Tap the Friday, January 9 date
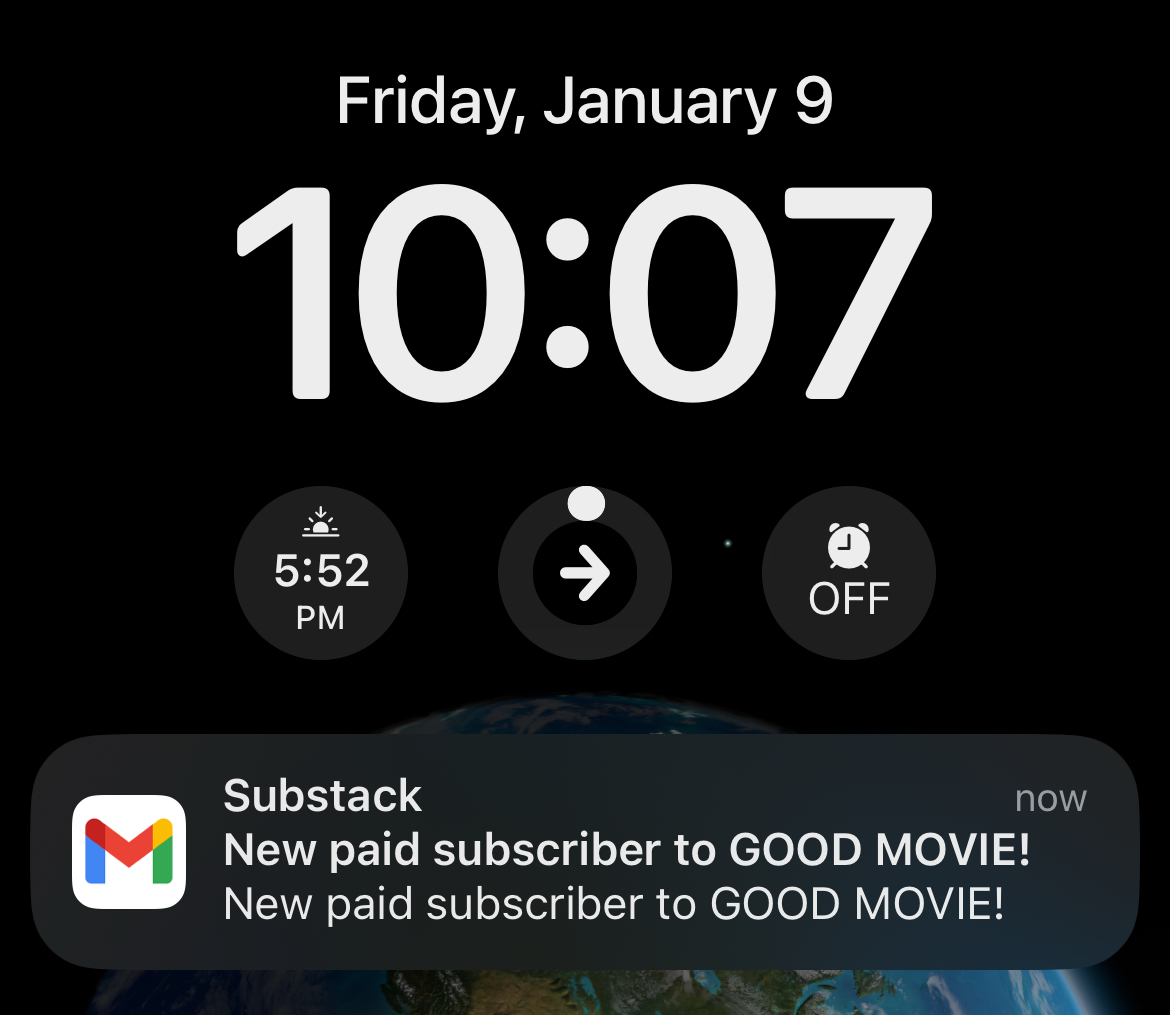Screen dimensions: 1170x1015 tap(585, 101)
